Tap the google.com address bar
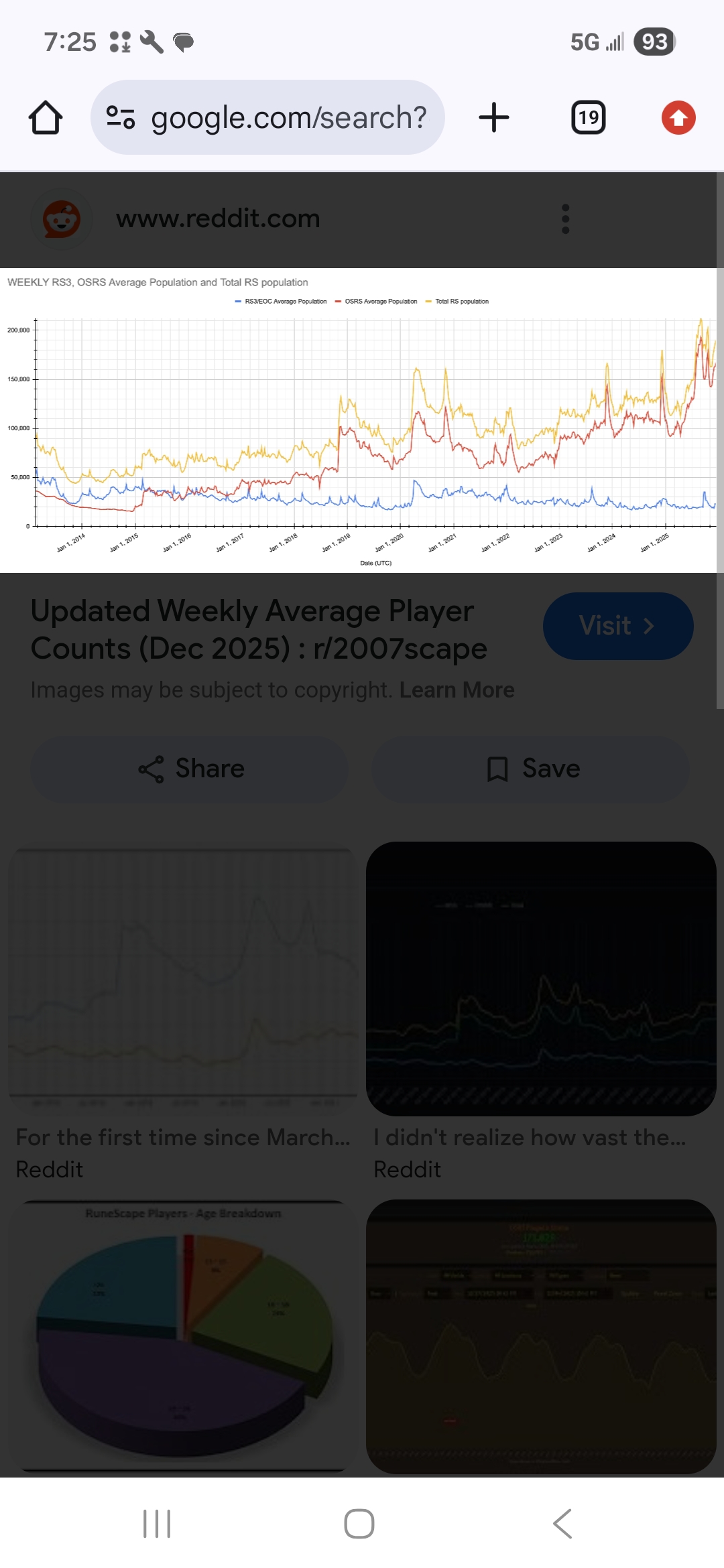Viewport: 724px width, 1568px height. click(x=268, y=118)
